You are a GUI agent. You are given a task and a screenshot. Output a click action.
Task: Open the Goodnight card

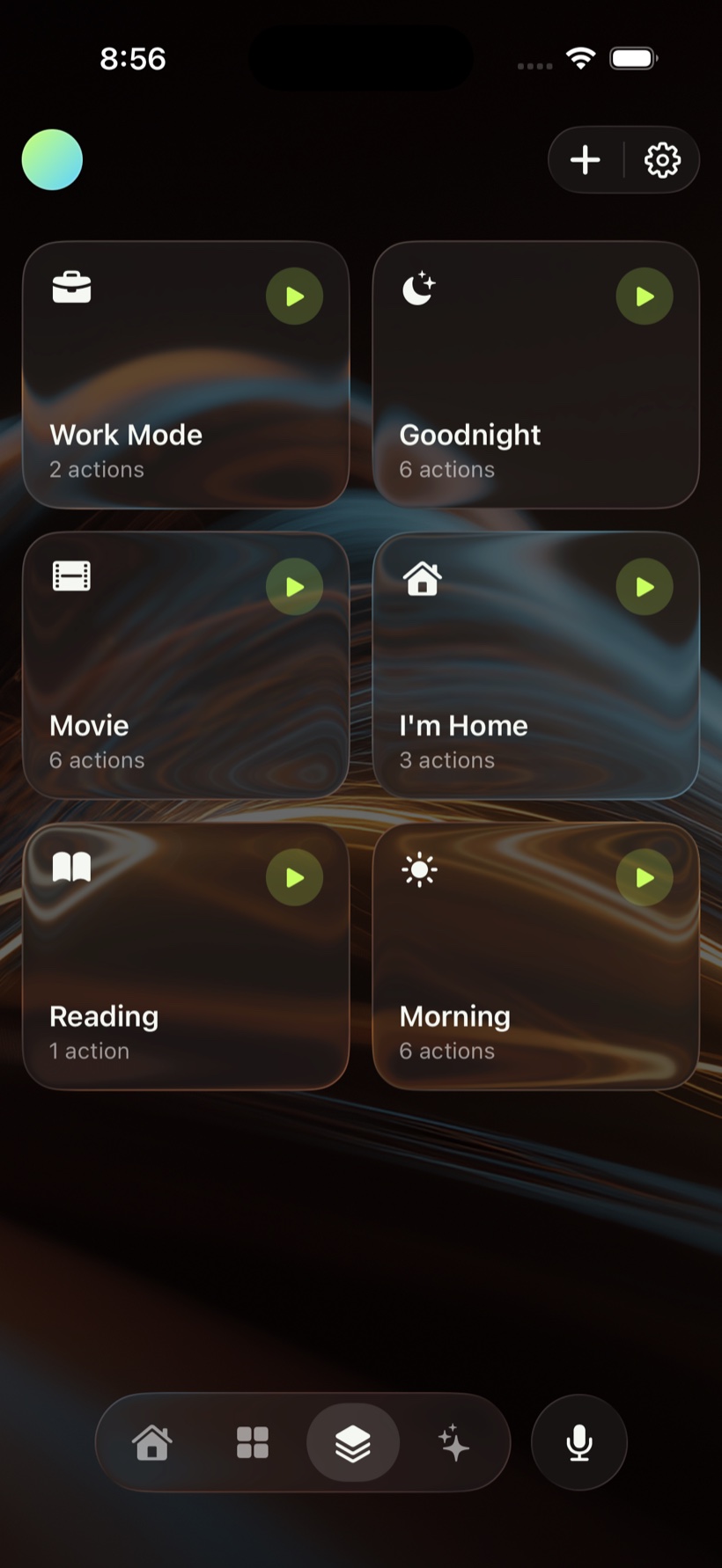click(536, 375)
